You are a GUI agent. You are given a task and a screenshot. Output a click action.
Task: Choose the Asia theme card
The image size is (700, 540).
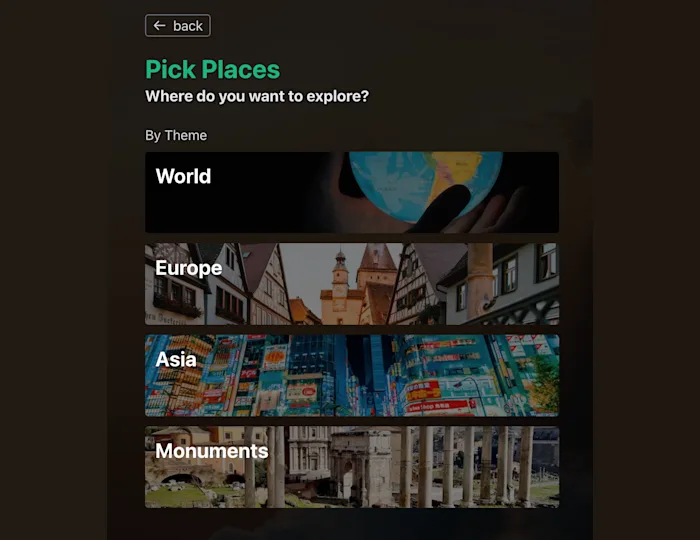[x=351, y=375]
